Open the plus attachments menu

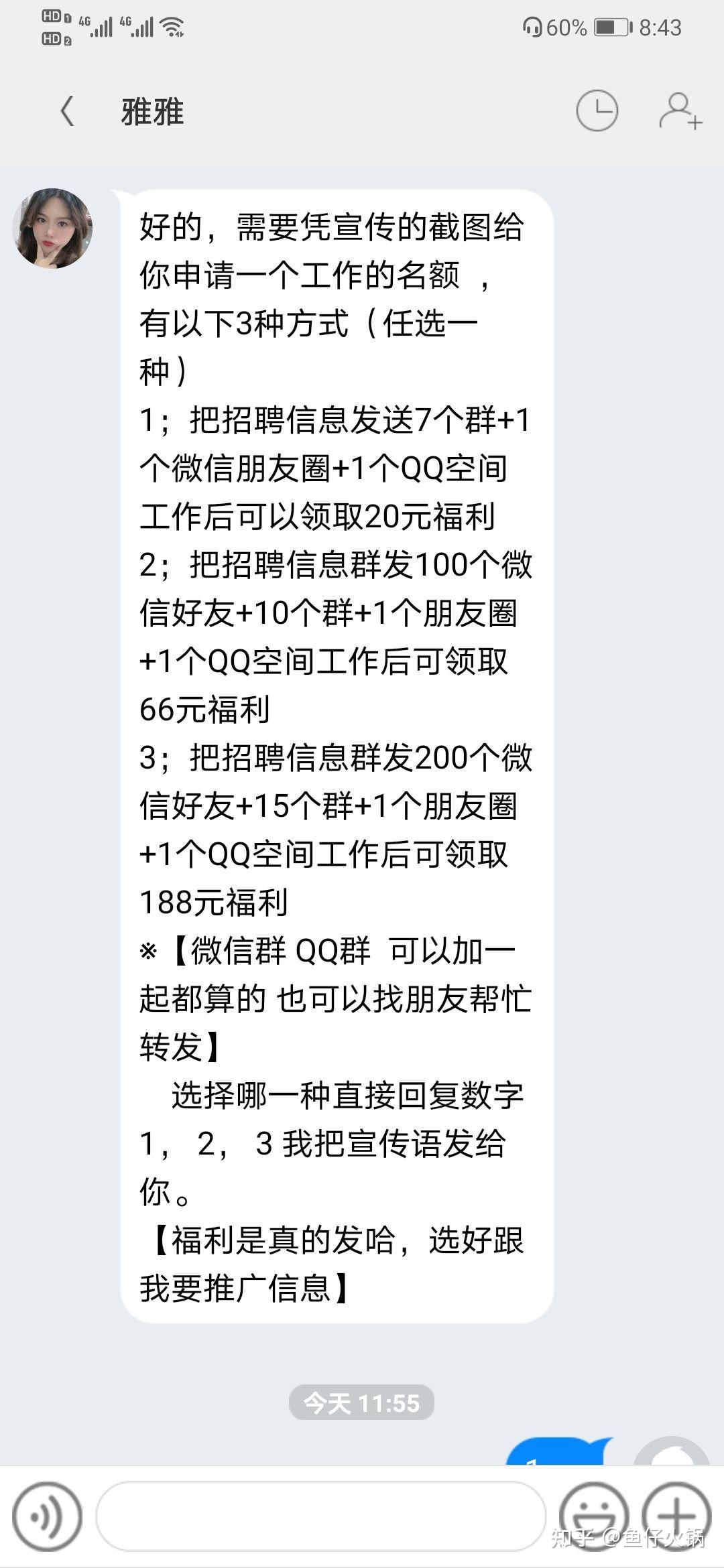(676, 1517)
